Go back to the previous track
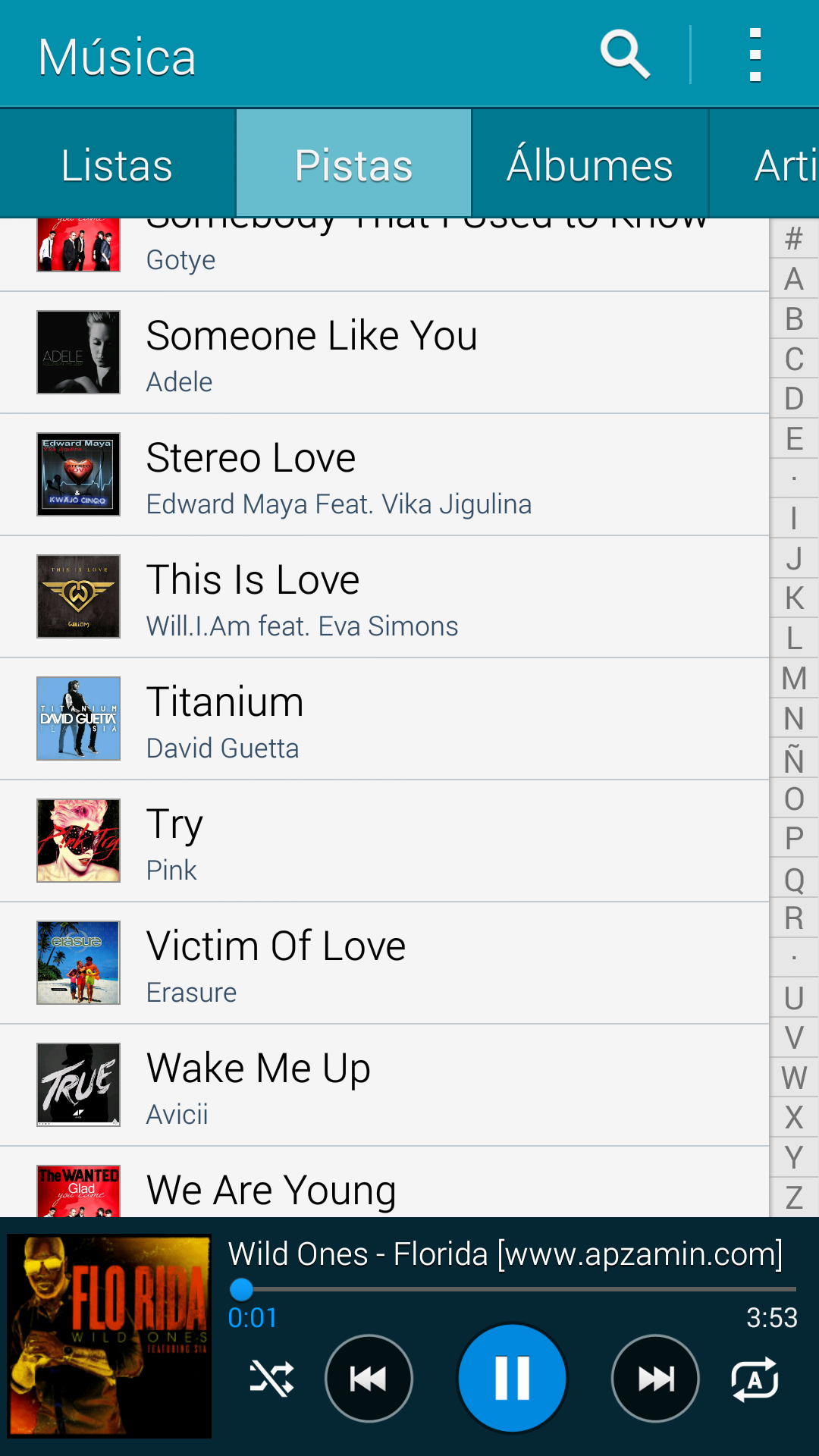Viewport: 819px width, 1456px height. tap(369, 1378)
